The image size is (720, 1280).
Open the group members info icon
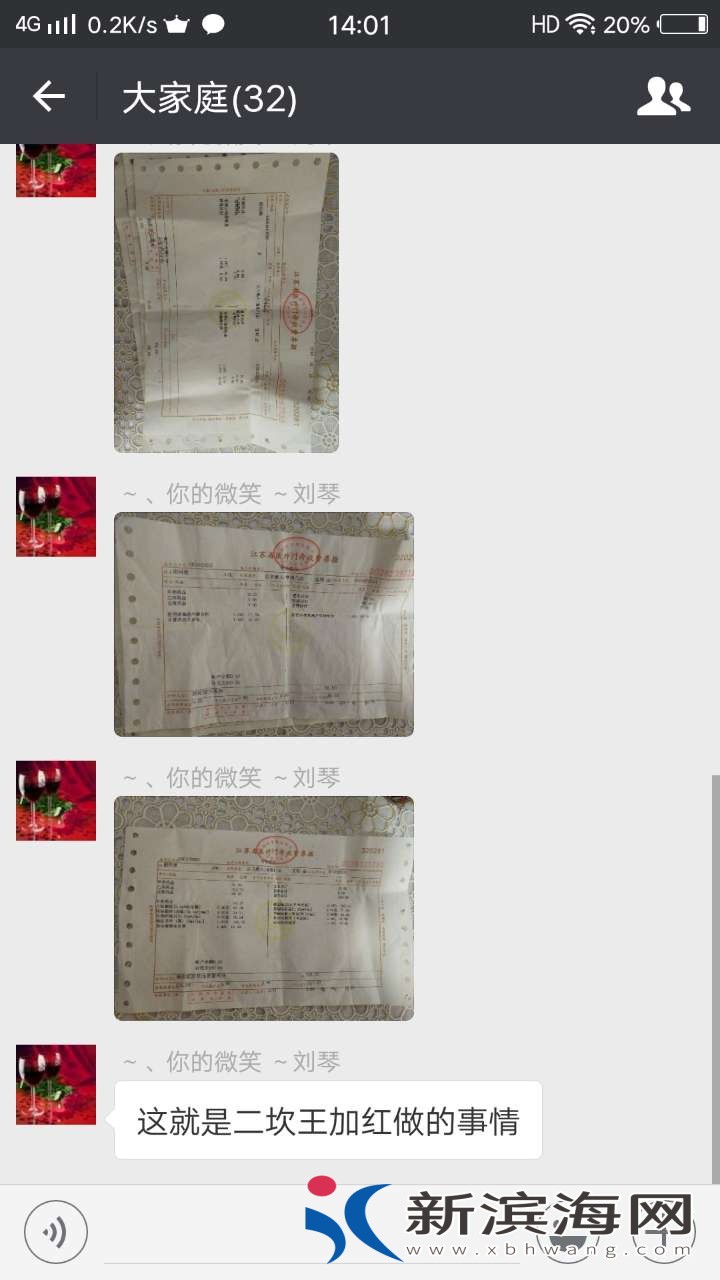(x=663, y=97)
